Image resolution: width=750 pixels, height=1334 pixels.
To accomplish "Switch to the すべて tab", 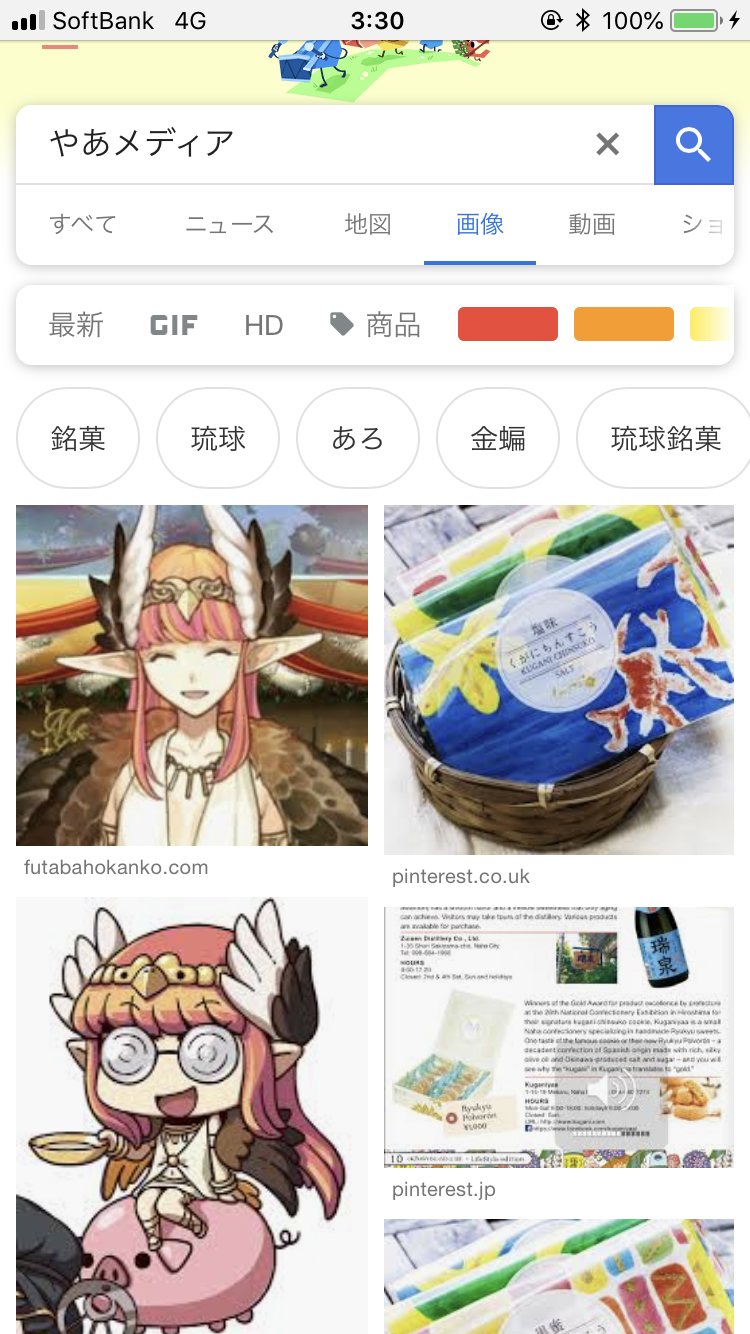I will click(x=83, y=224).
